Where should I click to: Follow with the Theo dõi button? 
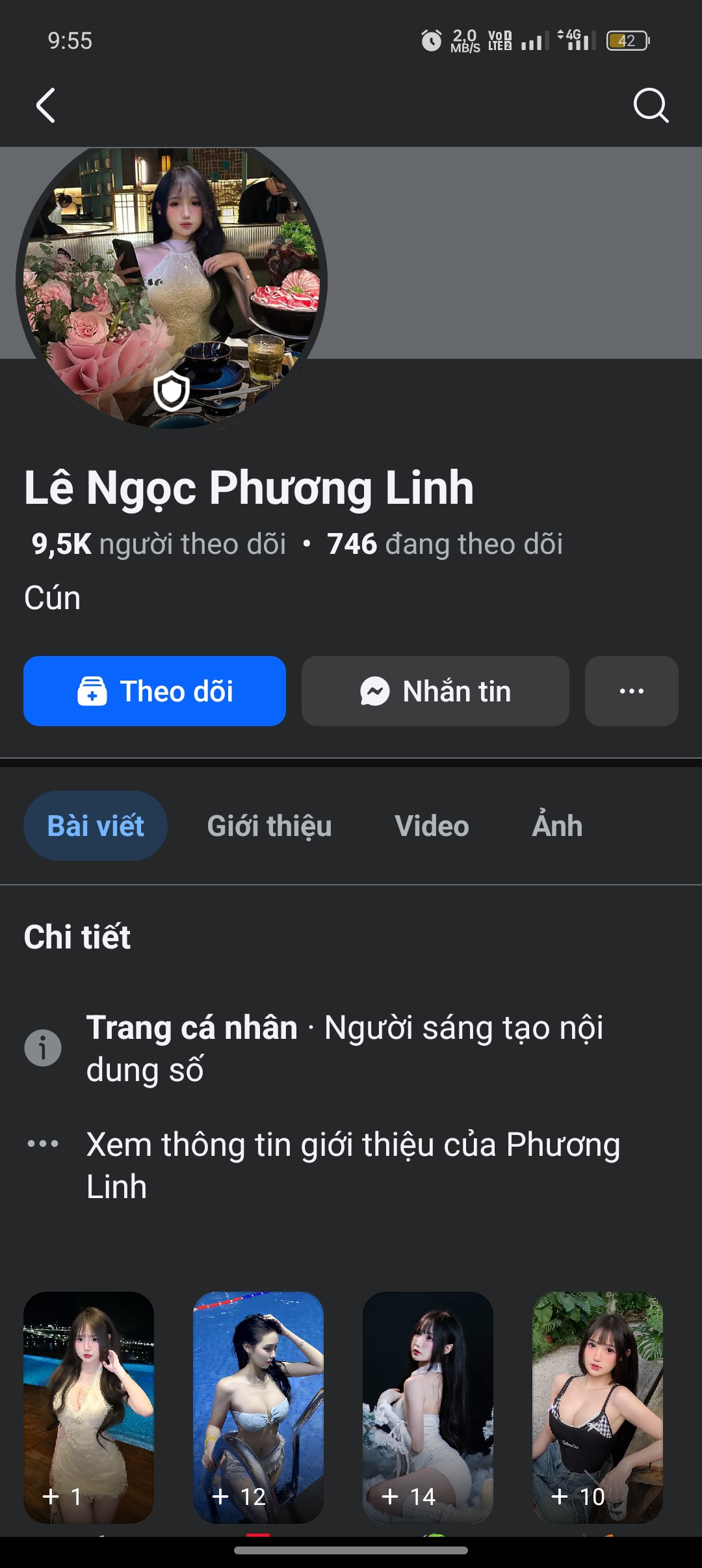[x=155, y=691]
